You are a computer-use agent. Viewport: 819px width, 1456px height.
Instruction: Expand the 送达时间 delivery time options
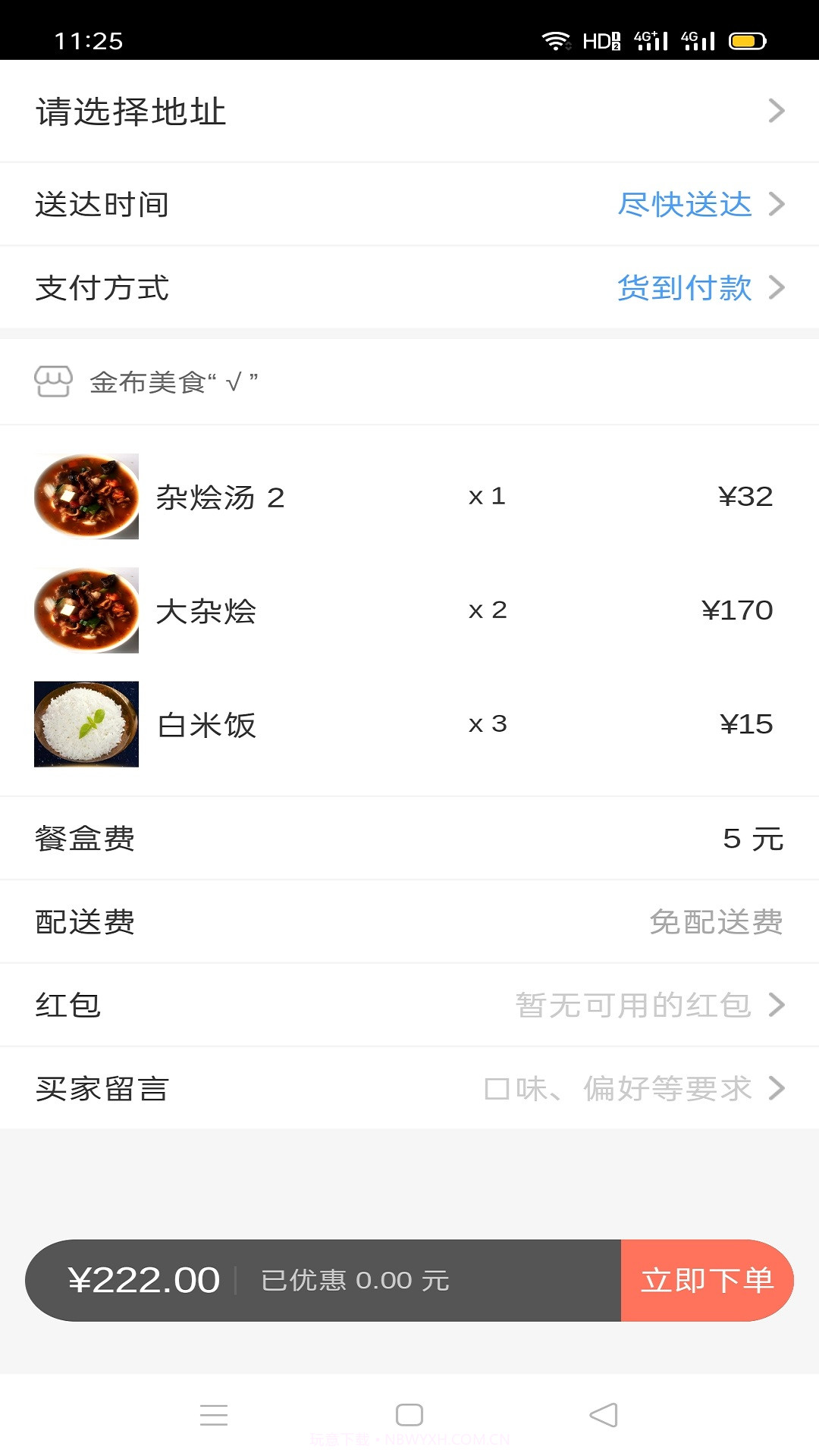click(x=409, y=204)
